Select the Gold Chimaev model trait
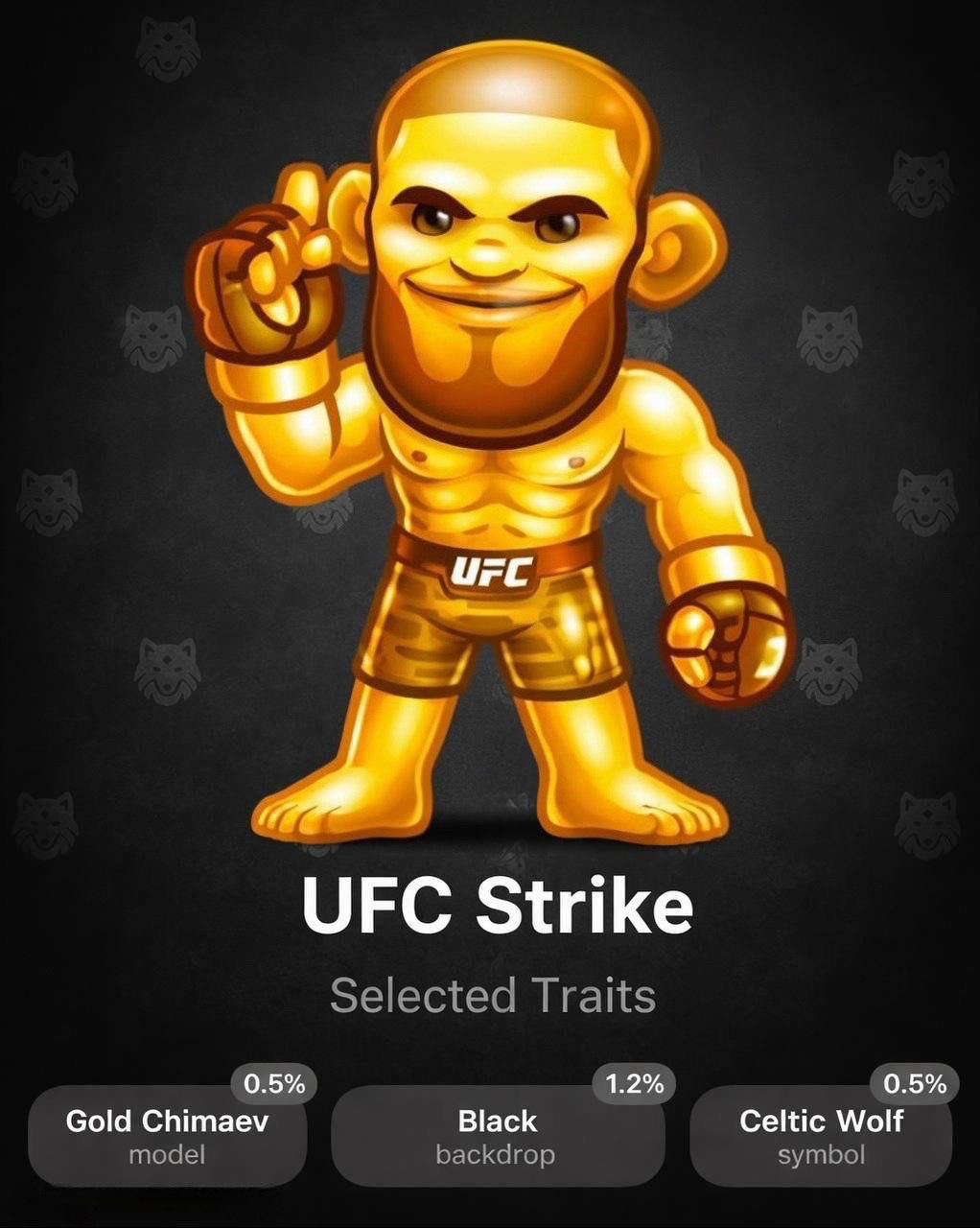 (167, 1136)
